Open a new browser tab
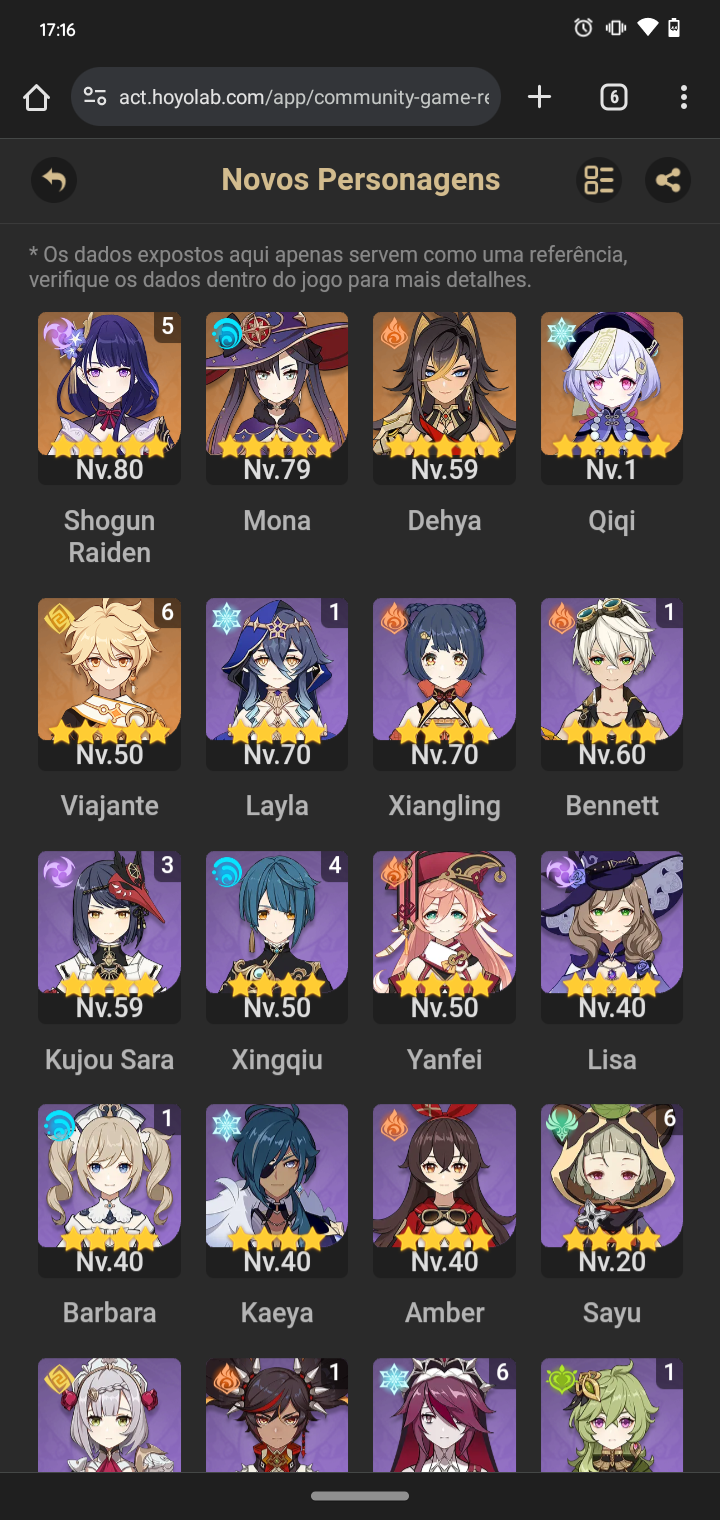720x1520 pixels. (x=539, y=97)
